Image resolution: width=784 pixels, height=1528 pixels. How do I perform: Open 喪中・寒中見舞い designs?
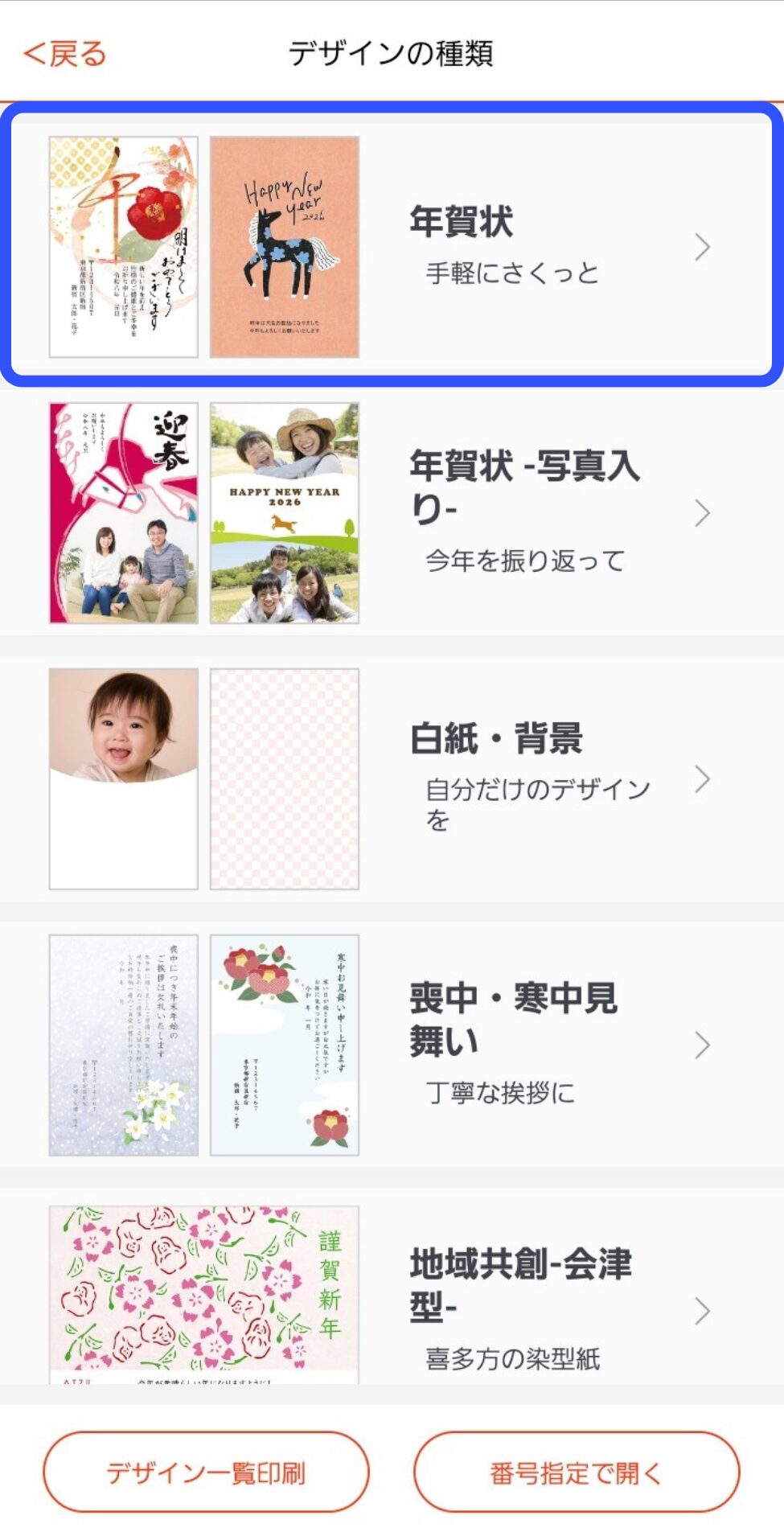coord(392,1045)
